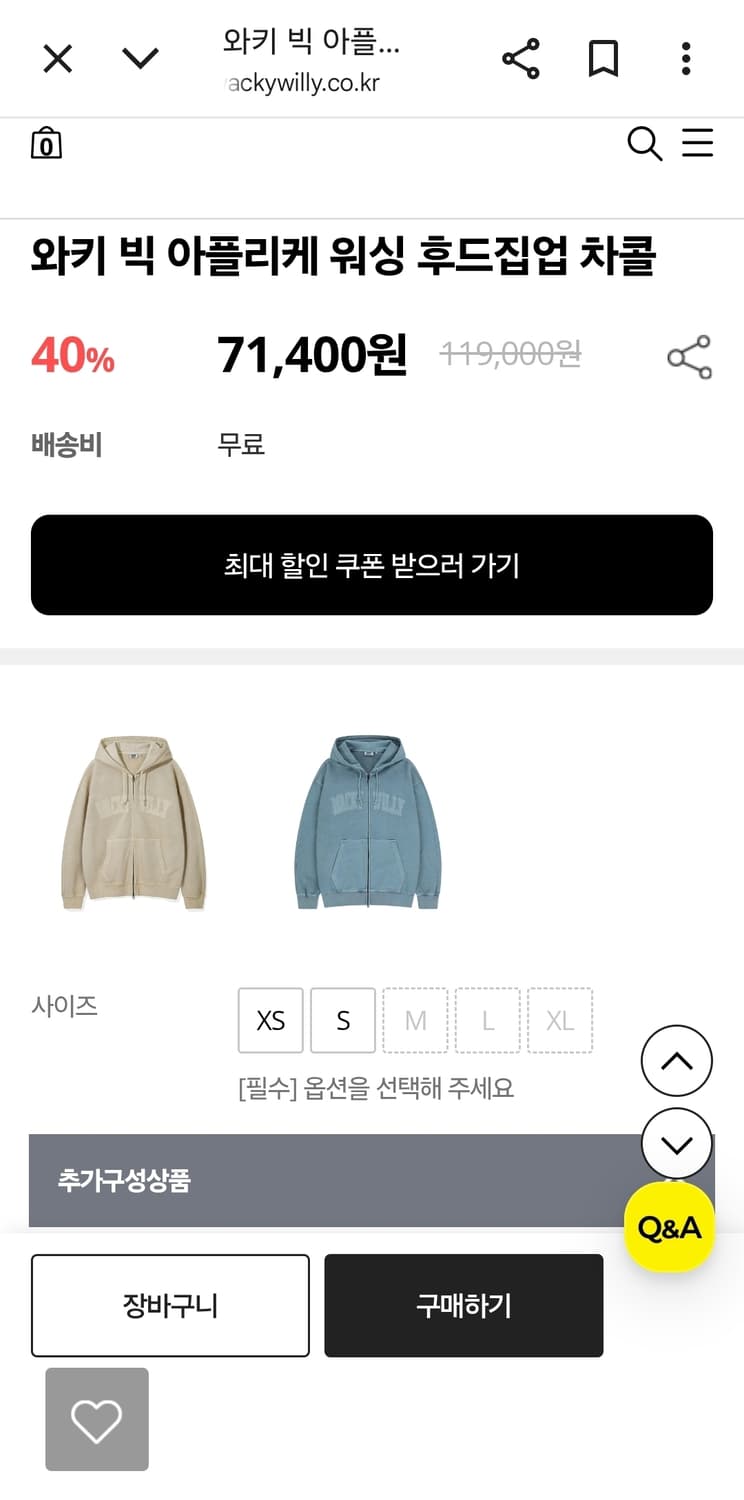The image size is (744, 1500).
Task: Select size XS
Action: click(x=269, y=1020)
